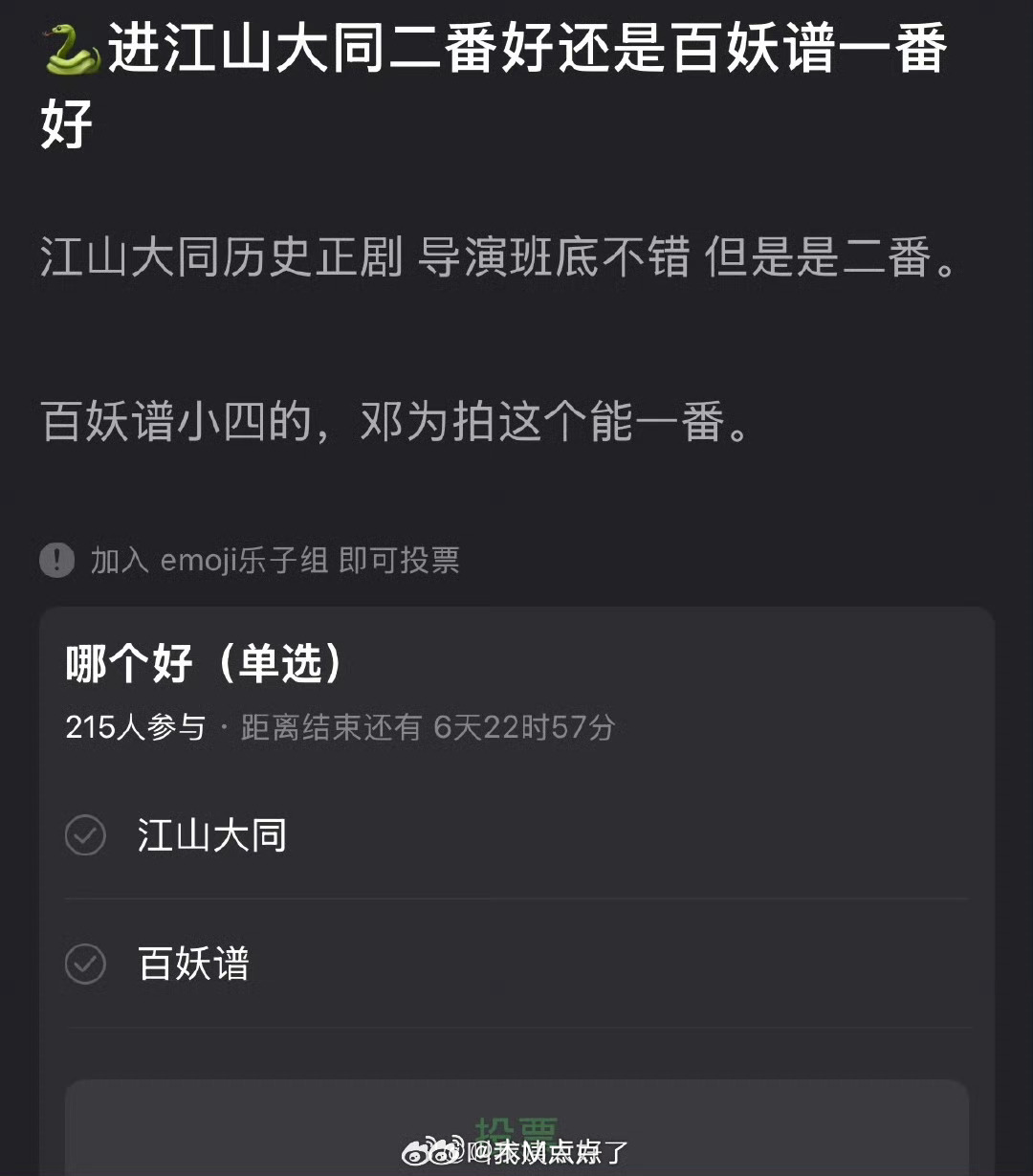Click the divider between the poll options

(516, 900)
